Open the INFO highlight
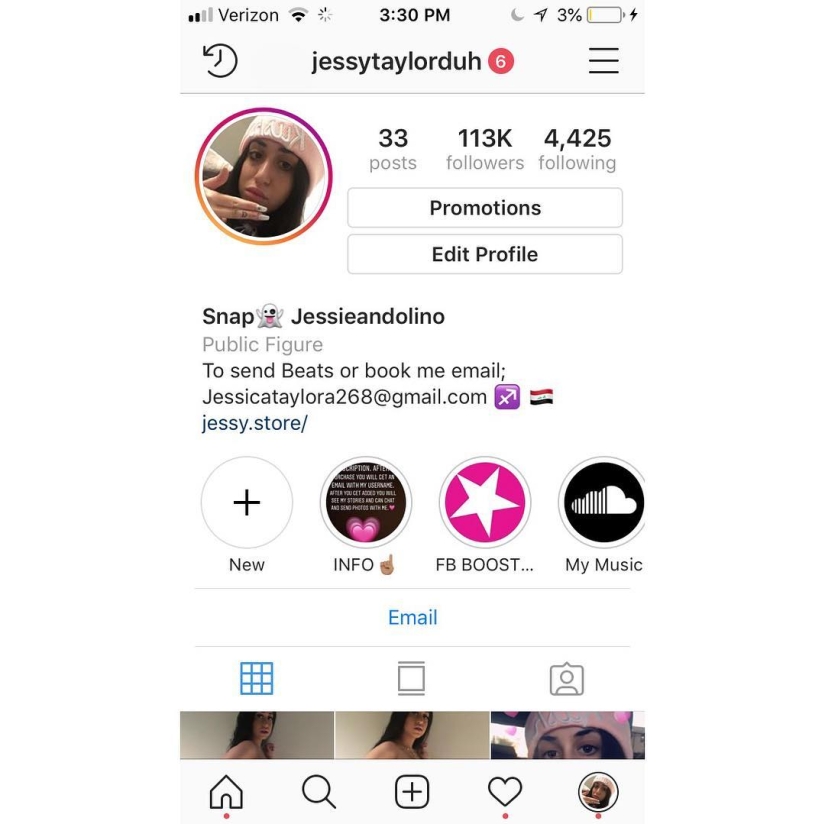Viewport: 825px width, 824px height. 365,503
